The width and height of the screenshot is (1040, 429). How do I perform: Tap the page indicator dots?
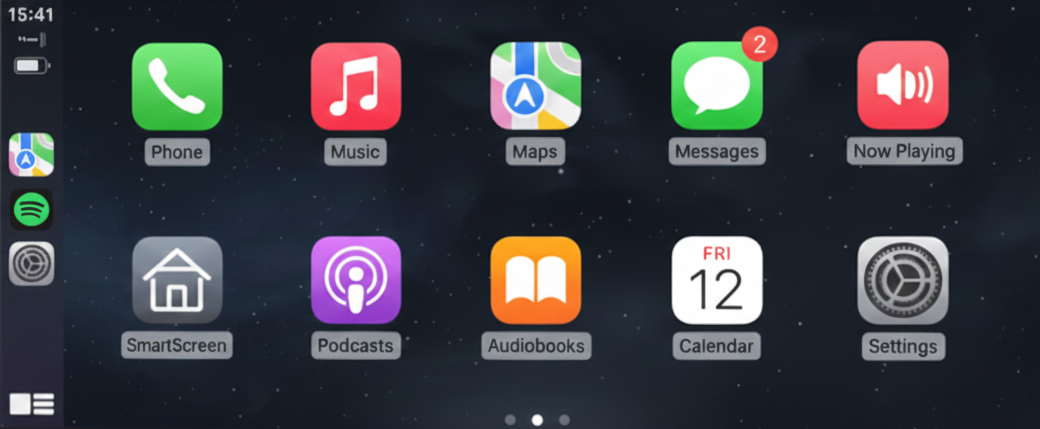[x=537, y=420]
